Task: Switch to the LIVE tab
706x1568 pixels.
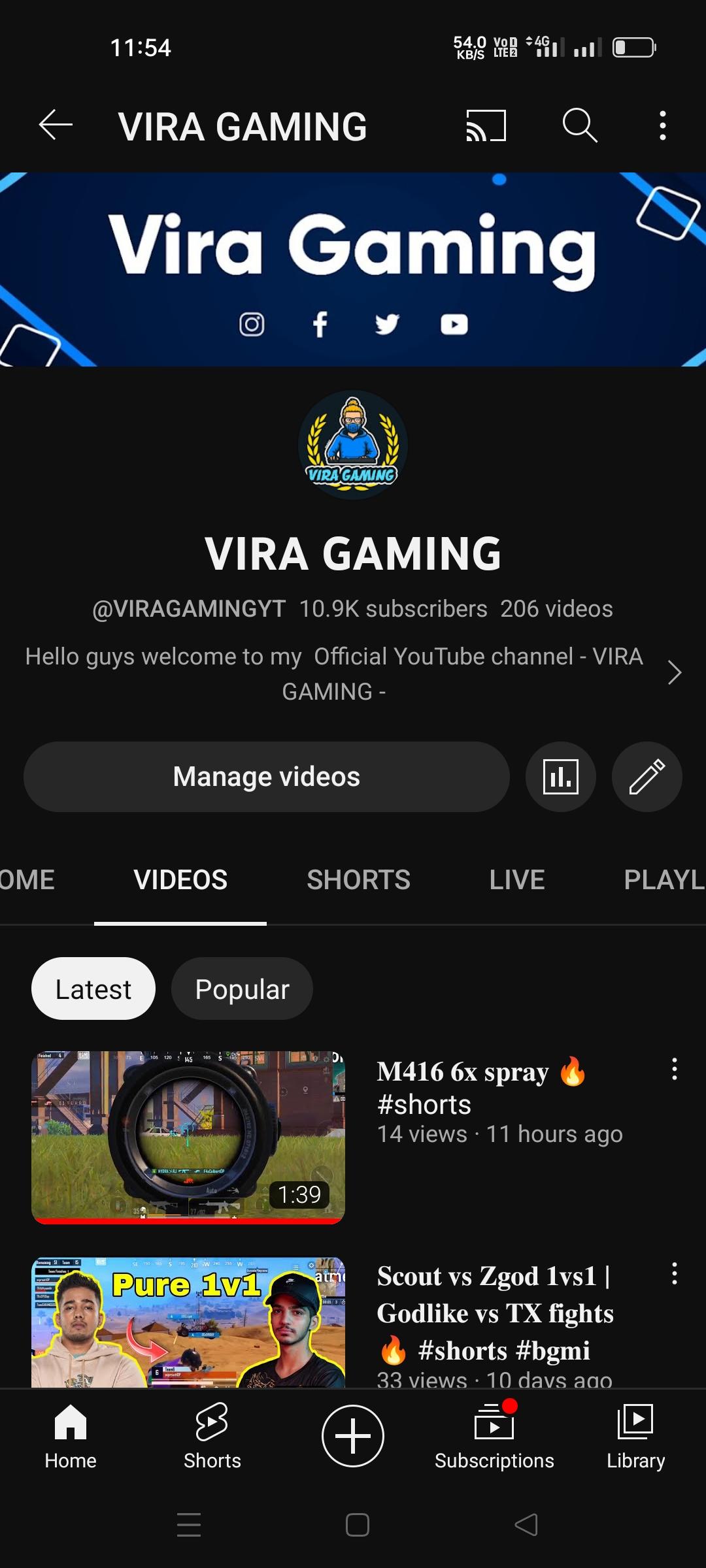Action: tap(516, 879)
